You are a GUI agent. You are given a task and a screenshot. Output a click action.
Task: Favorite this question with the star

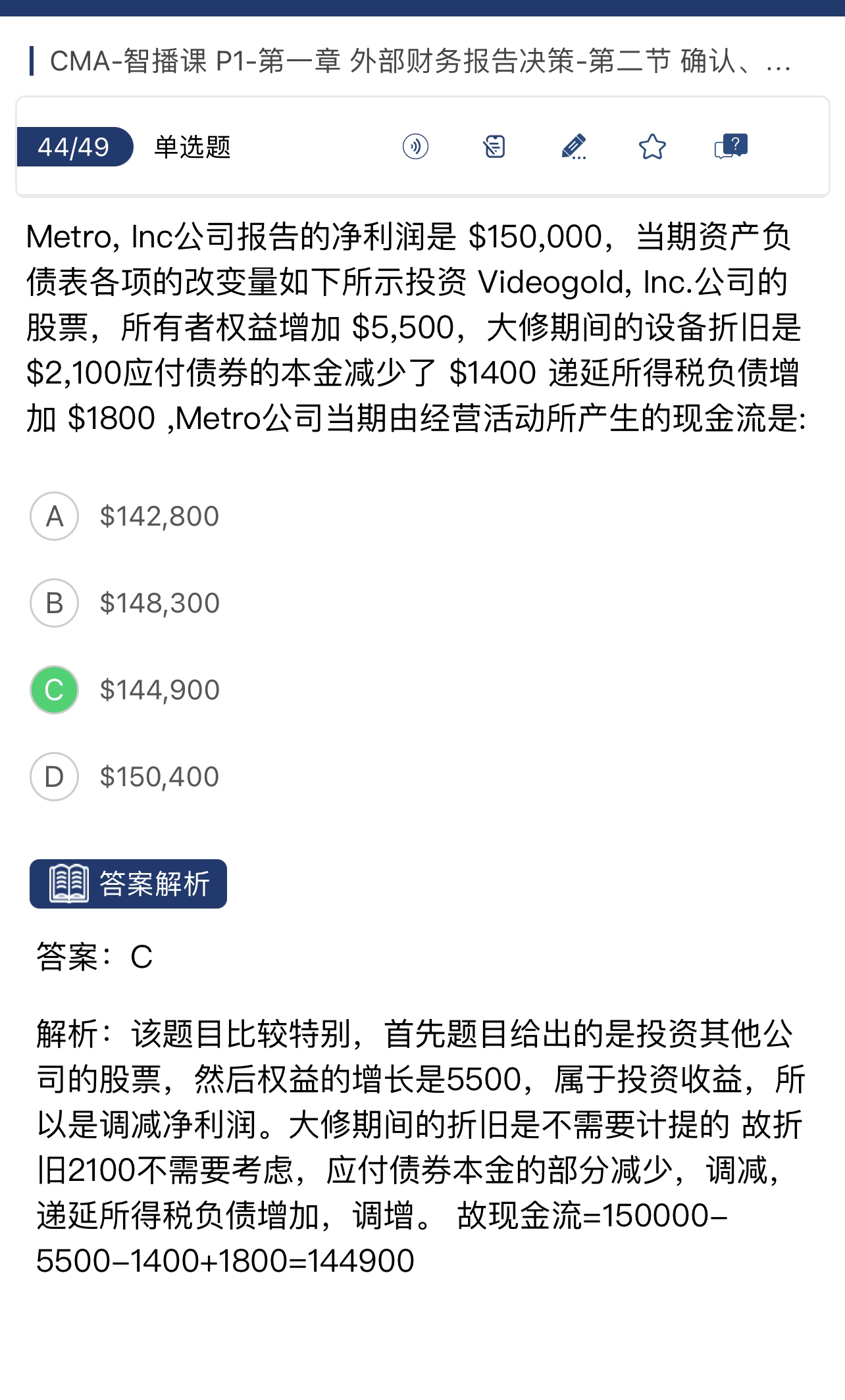[652, 146]
